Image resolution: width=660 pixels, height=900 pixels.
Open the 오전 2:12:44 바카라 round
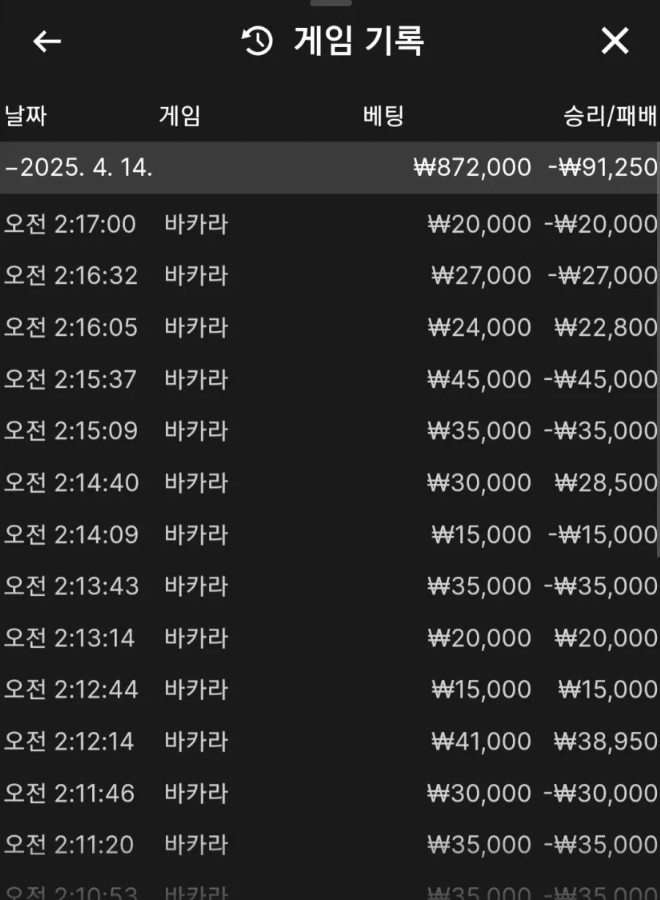(330, 690)
